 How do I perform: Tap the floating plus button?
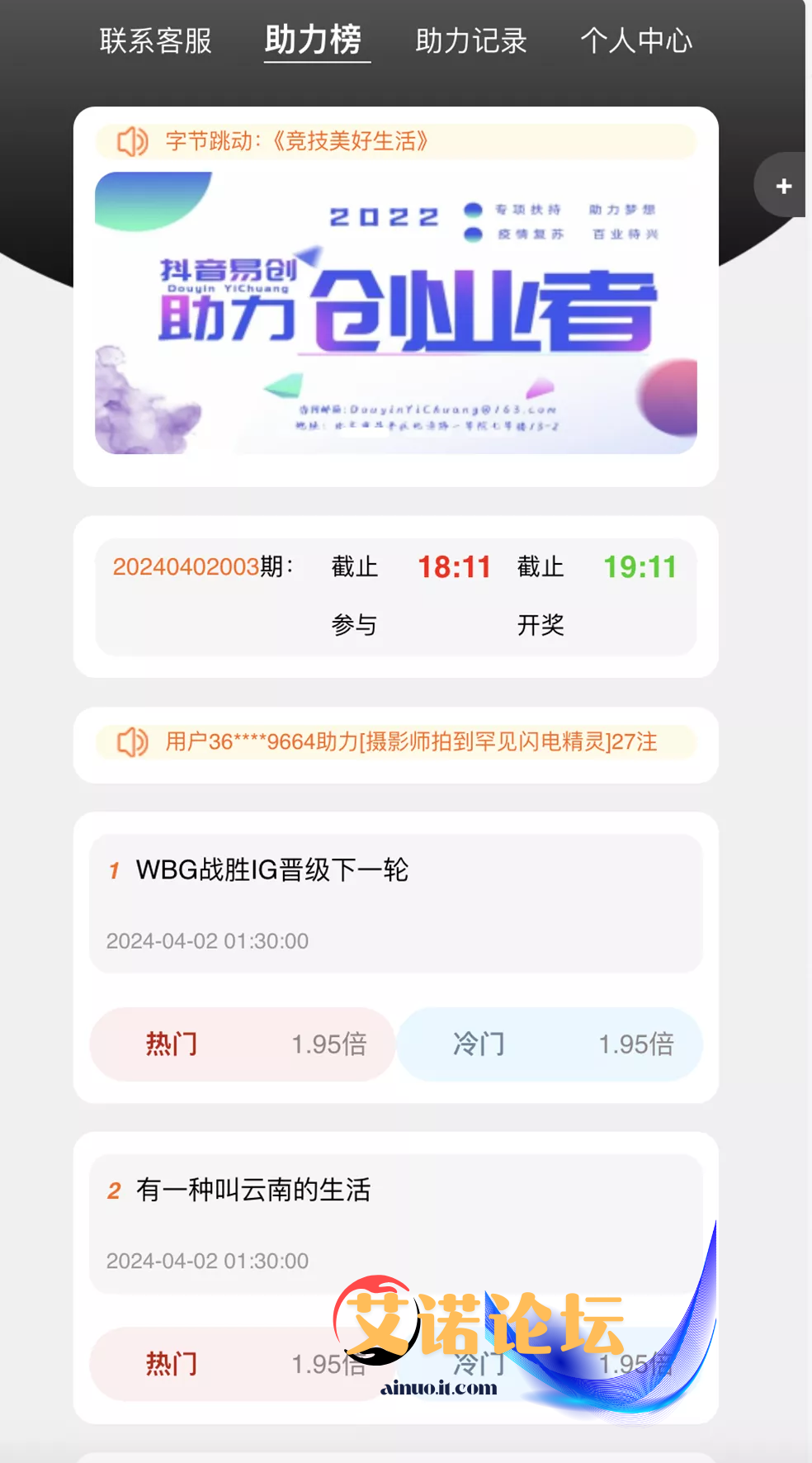coord(783,186)
